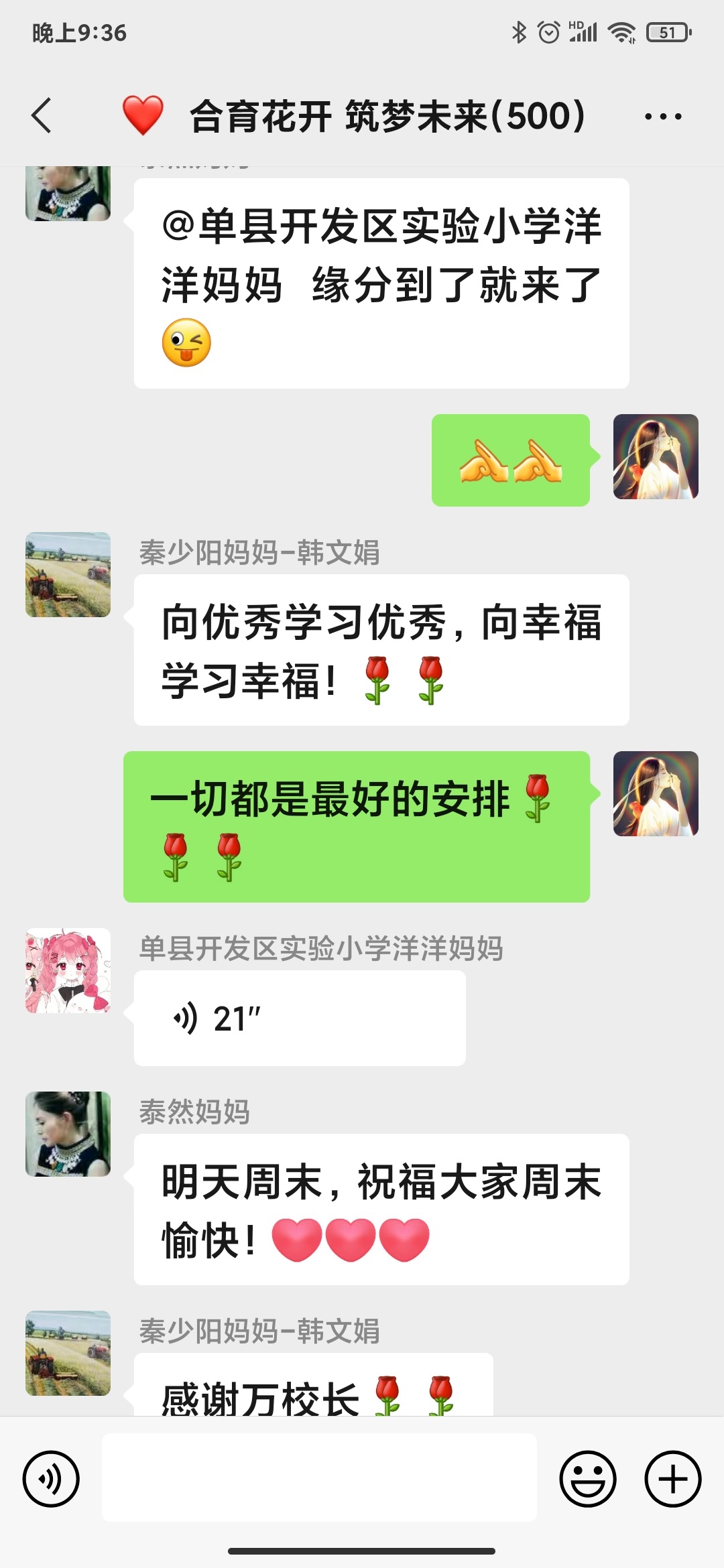
Task: Open my avatar beside the clapping hands message
Action: pos(656,456)
